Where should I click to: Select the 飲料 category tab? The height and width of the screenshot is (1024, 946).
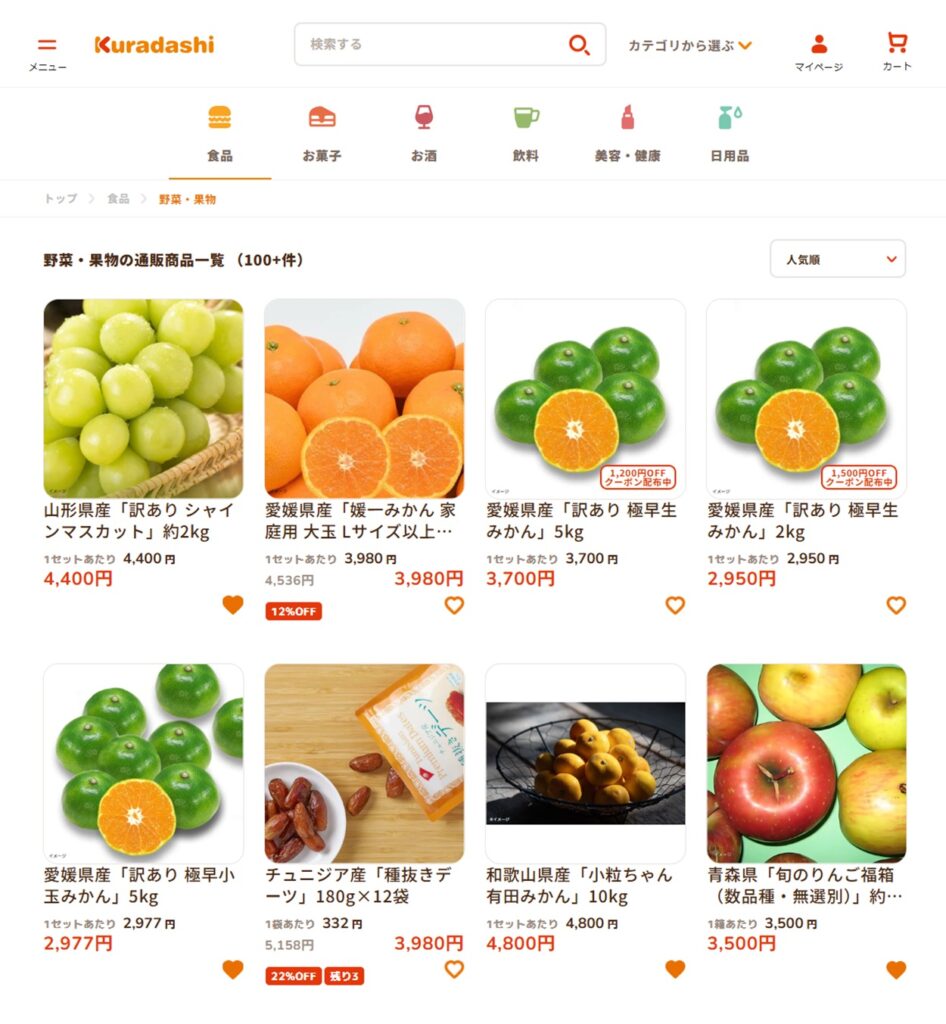pyautogui.click(x=526, y=134)
